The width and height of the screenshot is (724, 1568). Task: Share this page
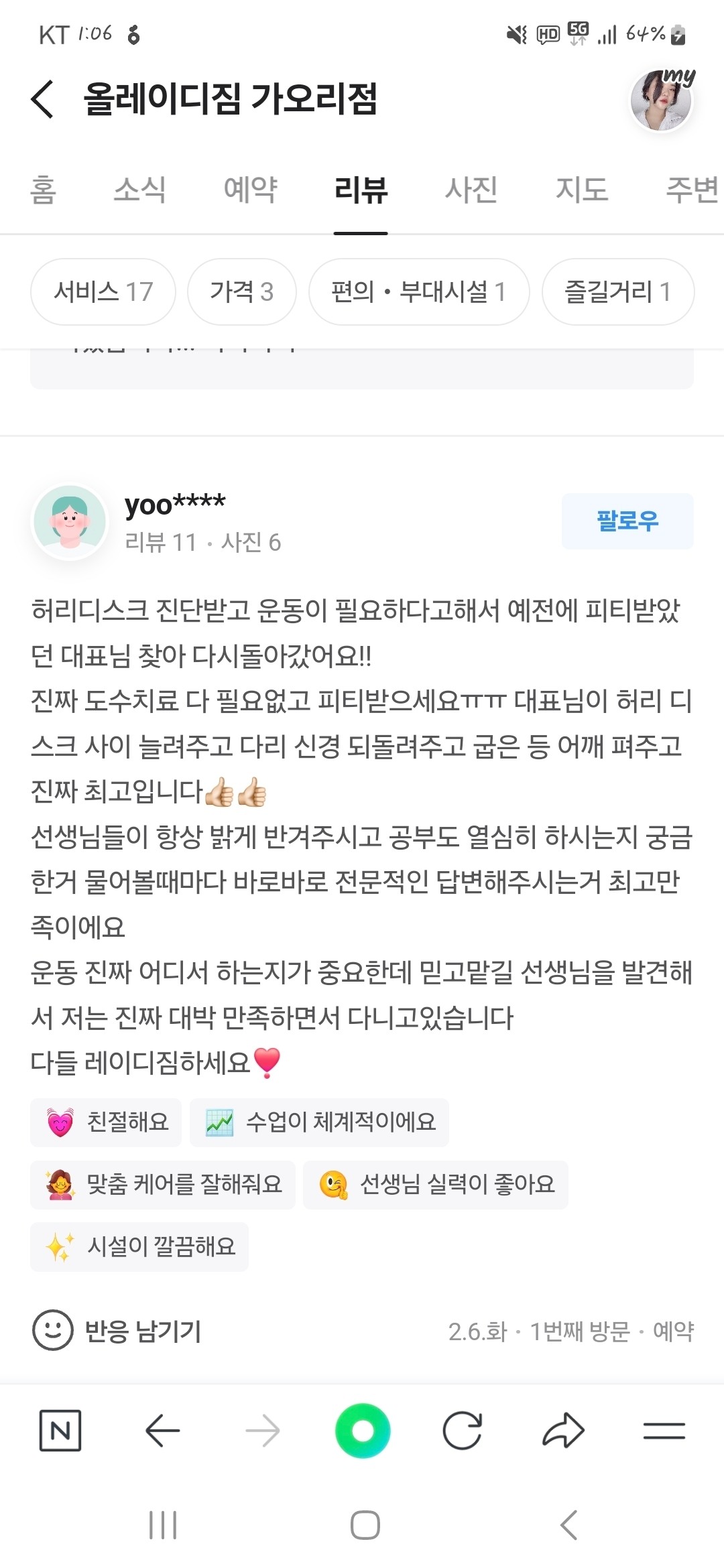pyautogui.click(x=563, y=1431)
